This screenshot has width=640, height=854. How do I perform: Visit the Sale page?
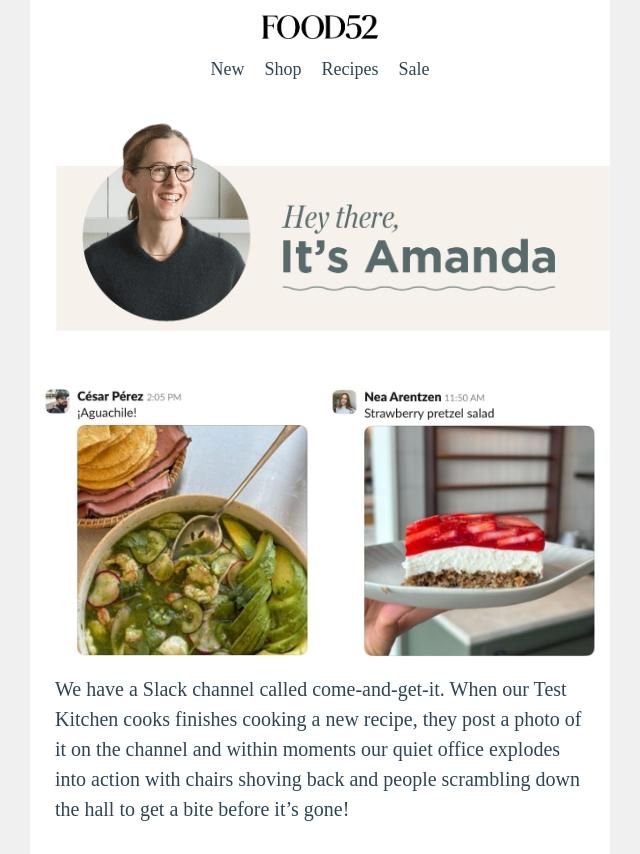(413, 69)
